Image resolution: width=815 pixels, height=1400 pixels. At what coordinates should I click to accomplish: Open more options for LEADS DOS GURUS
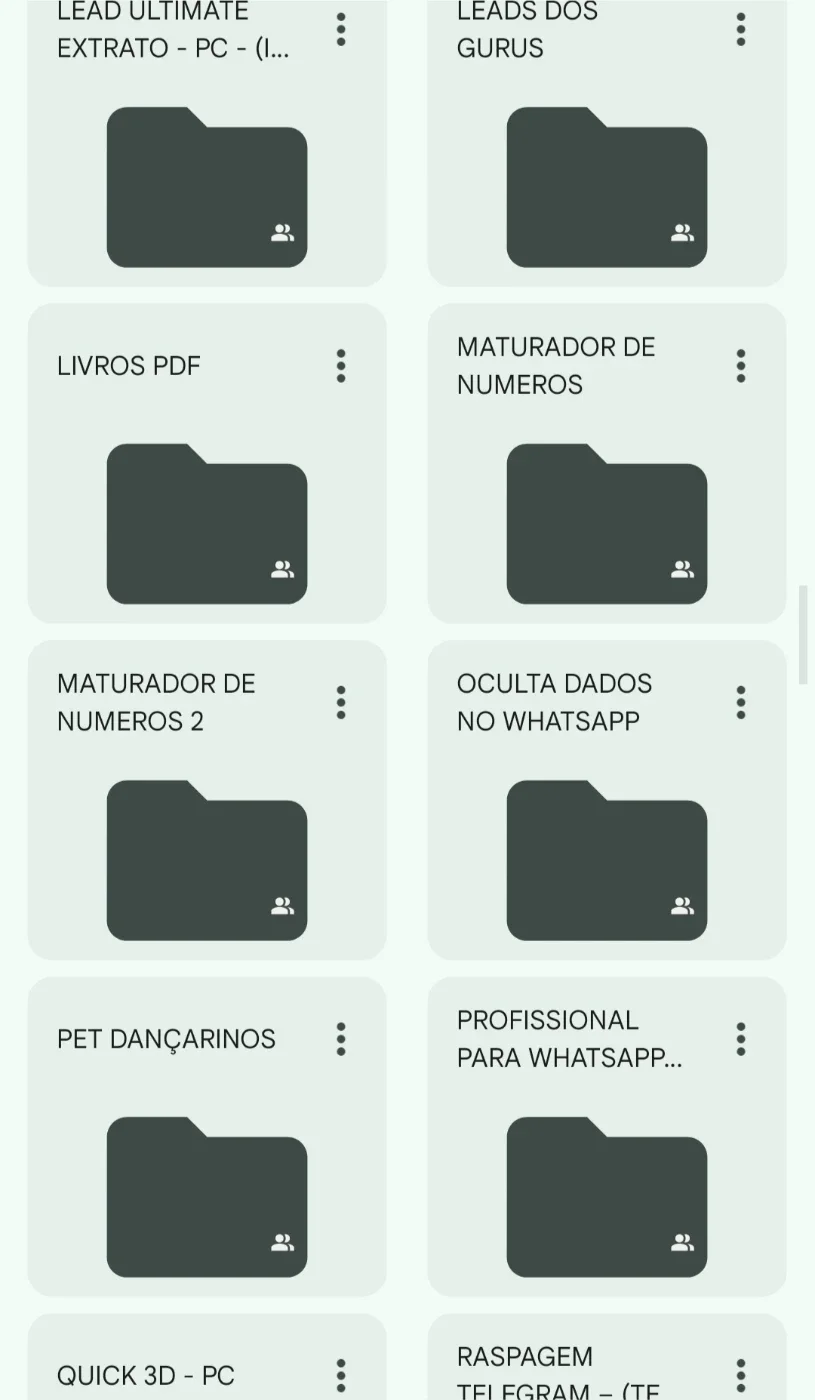(741, 29)
